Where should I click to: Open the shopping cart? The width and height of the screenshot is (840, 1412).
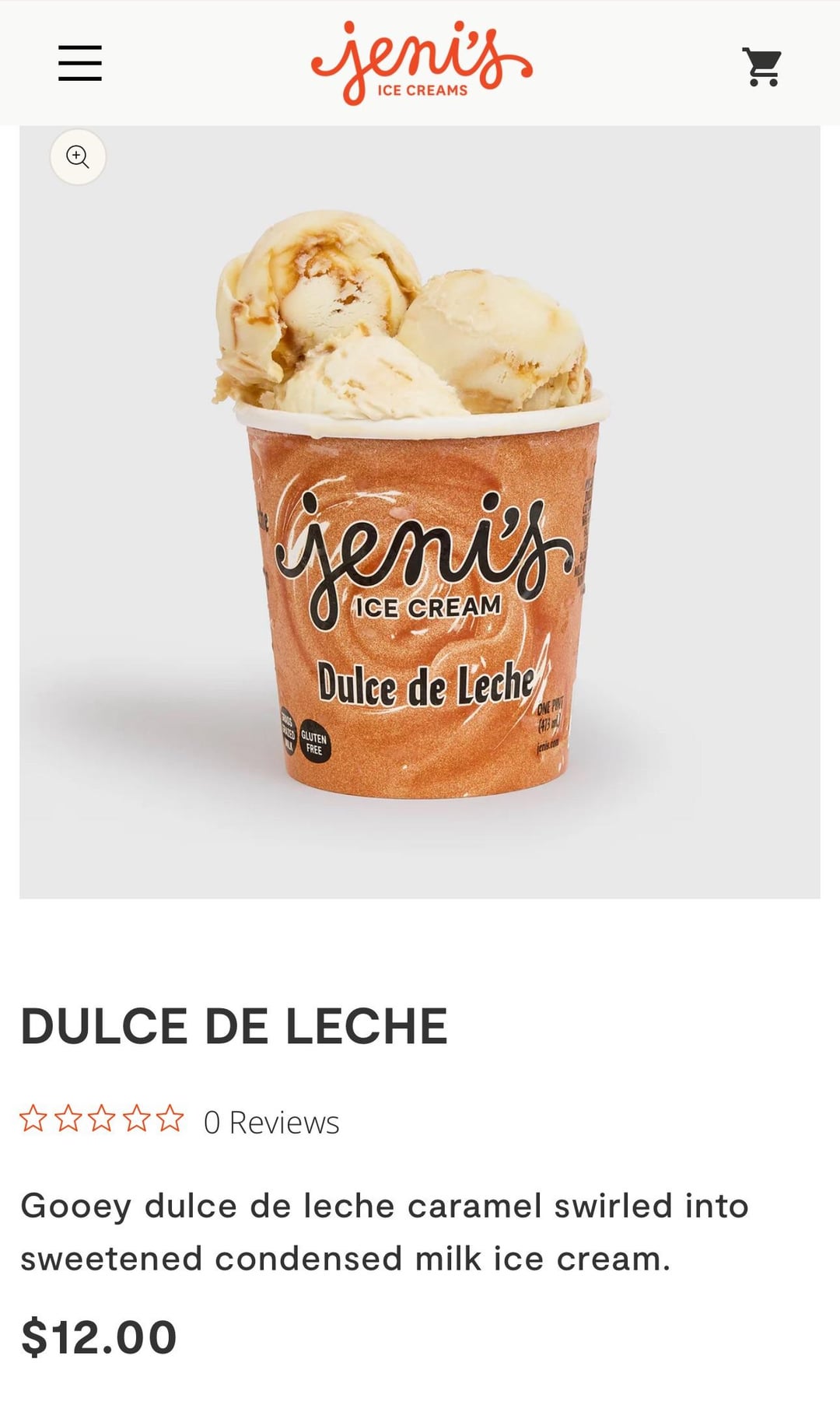tap(762, 67)
